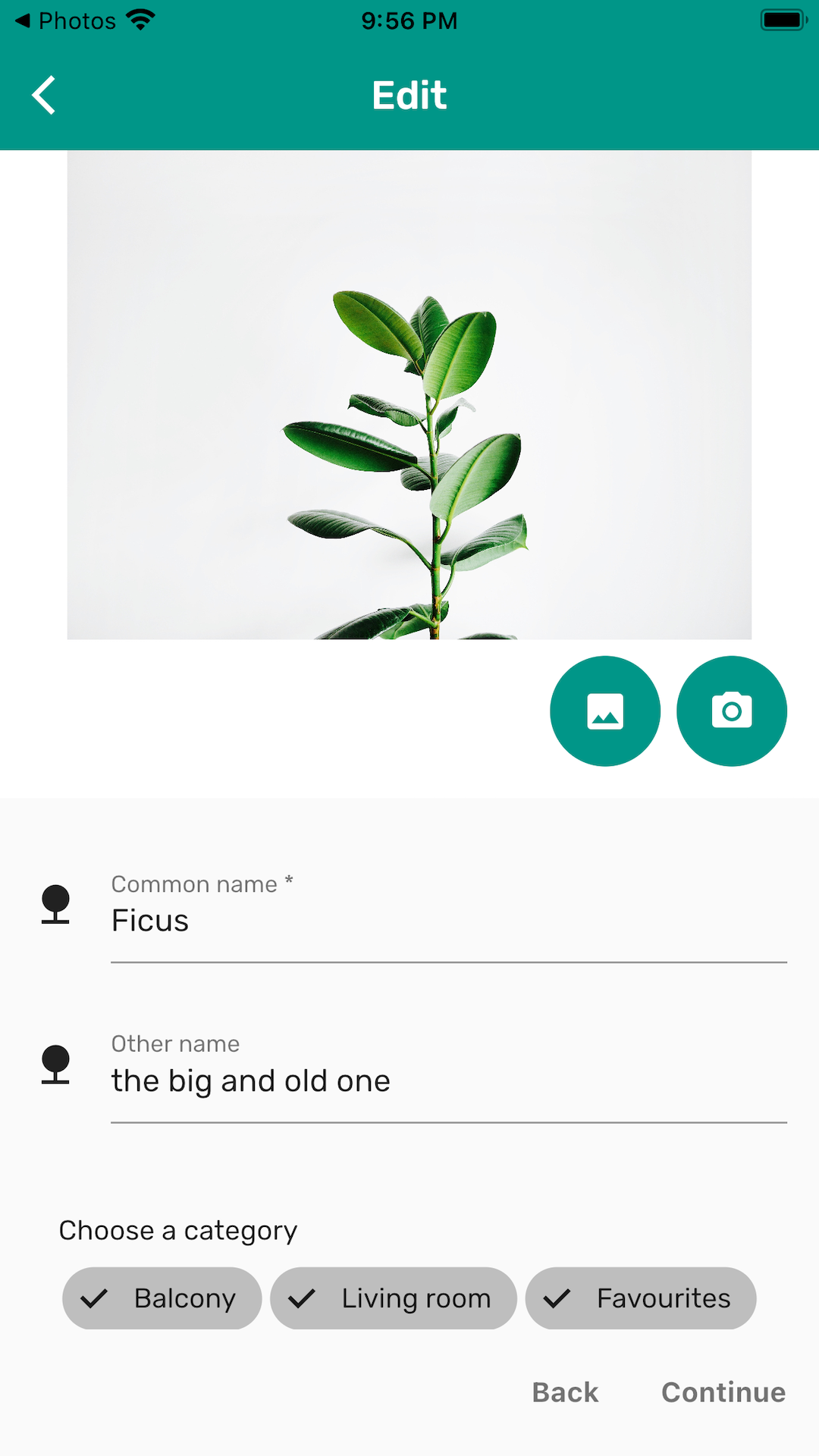Take a new photo with the camera
819x1456 pixels.
pos(731,711)
